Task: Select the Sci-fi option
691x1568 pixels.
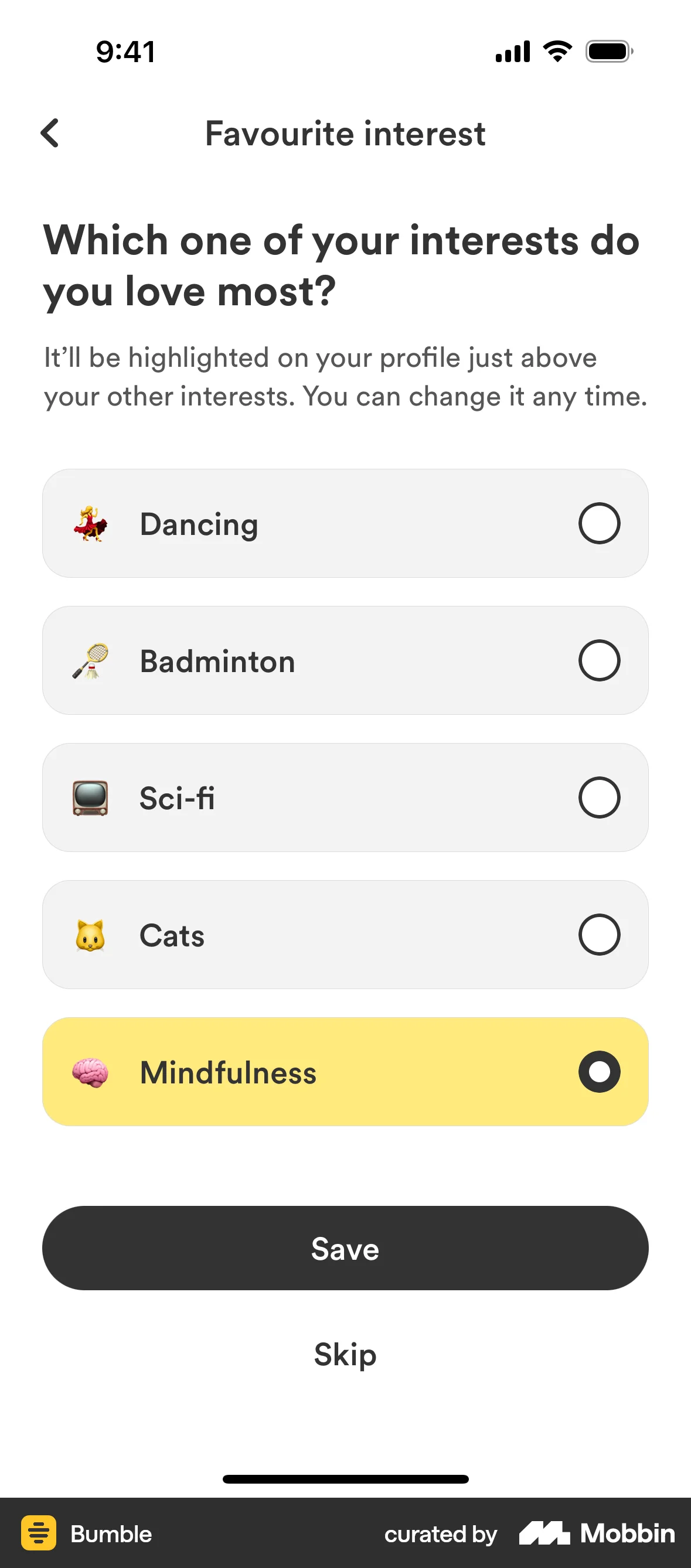Action: (x=599, y=798)
